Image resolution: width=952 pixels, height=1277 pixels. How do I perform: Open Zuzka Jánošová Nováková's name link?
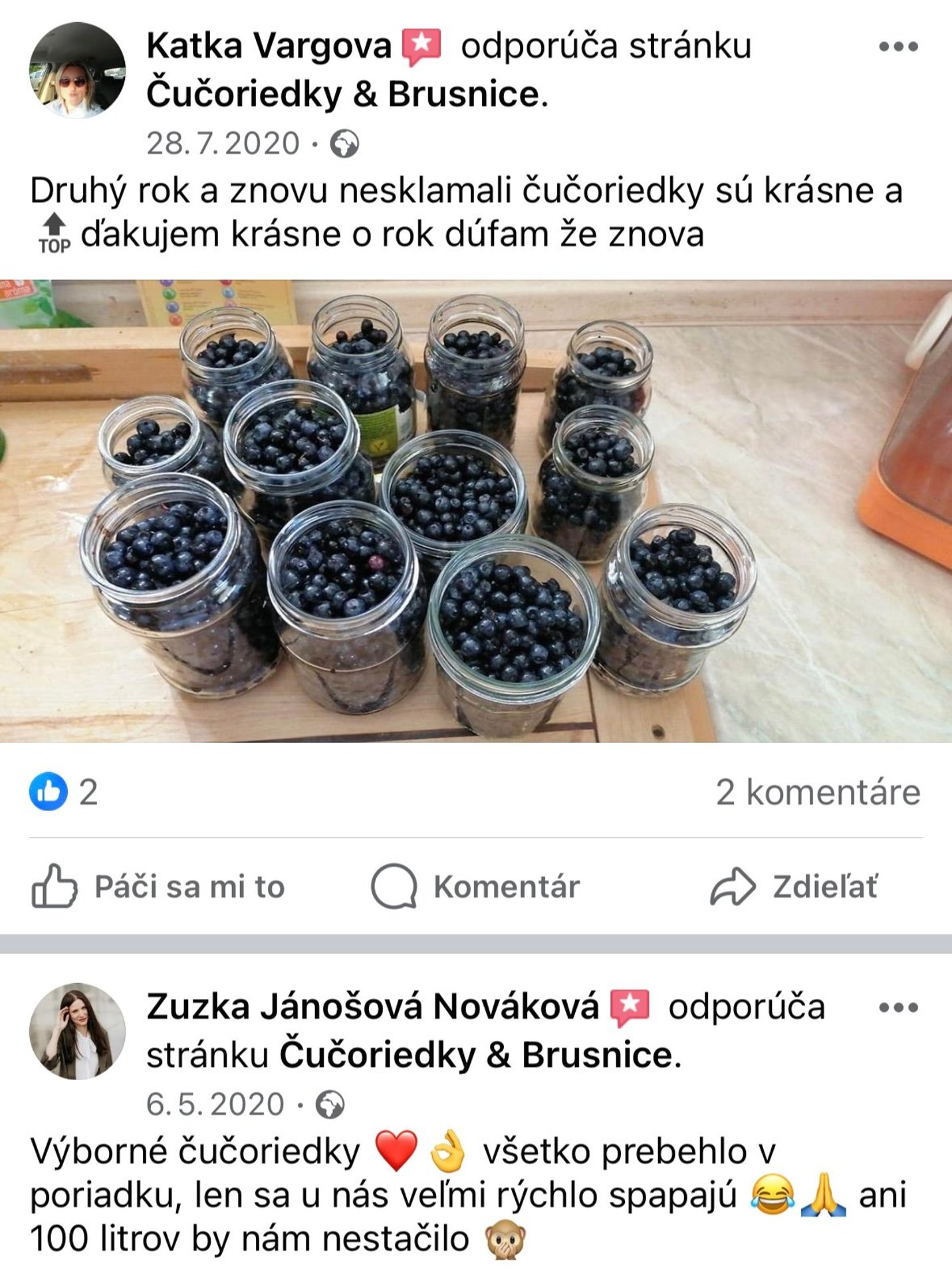click(x=372, y=1006)
